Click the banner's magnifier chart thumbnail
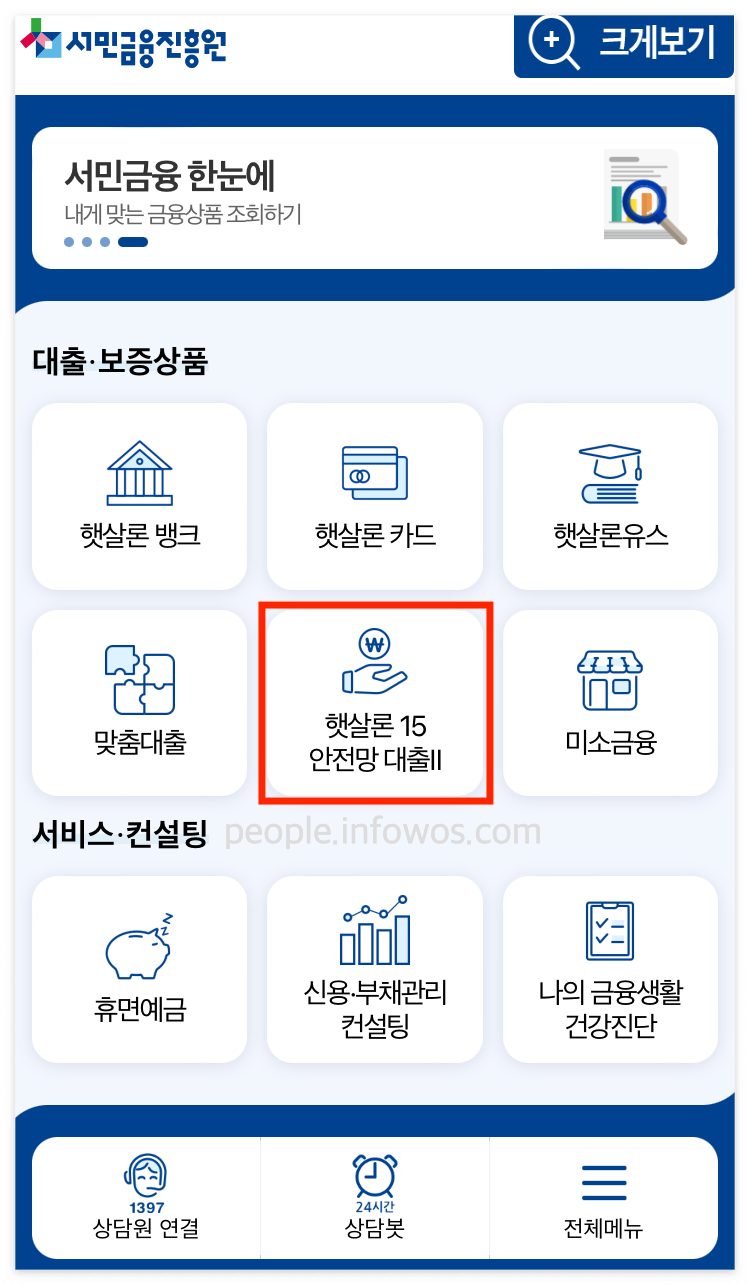750x1285 pixels. click(x=645, y=197)
